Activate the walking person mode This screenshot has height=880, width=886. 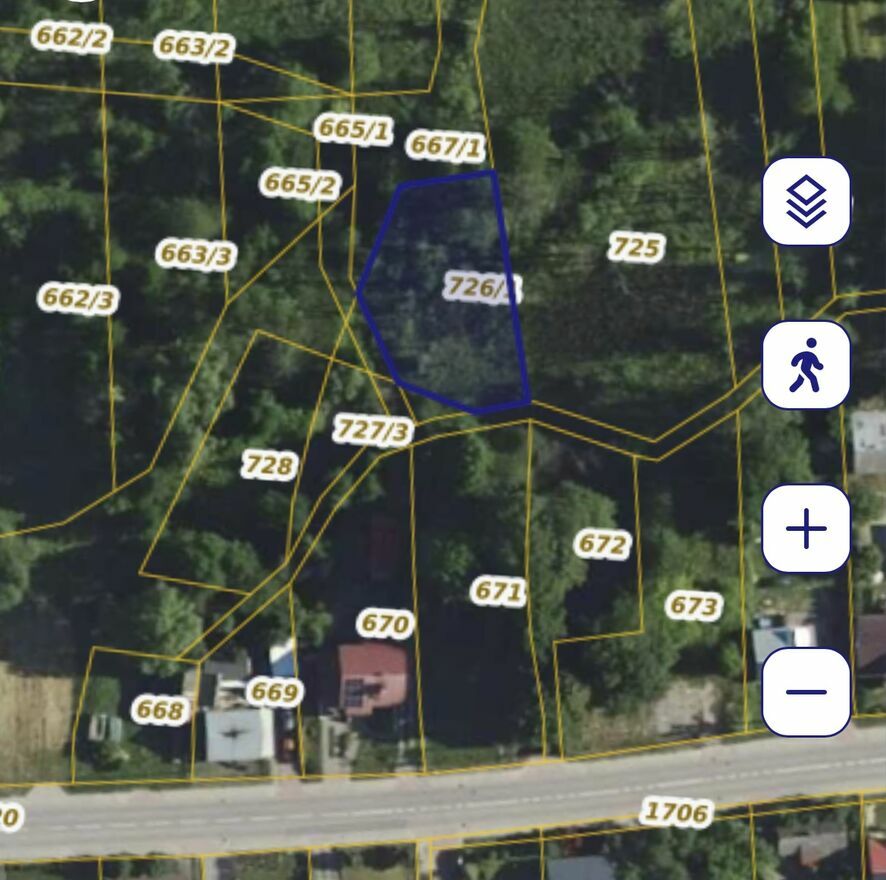pyautogui.click(x=806, y=365)
